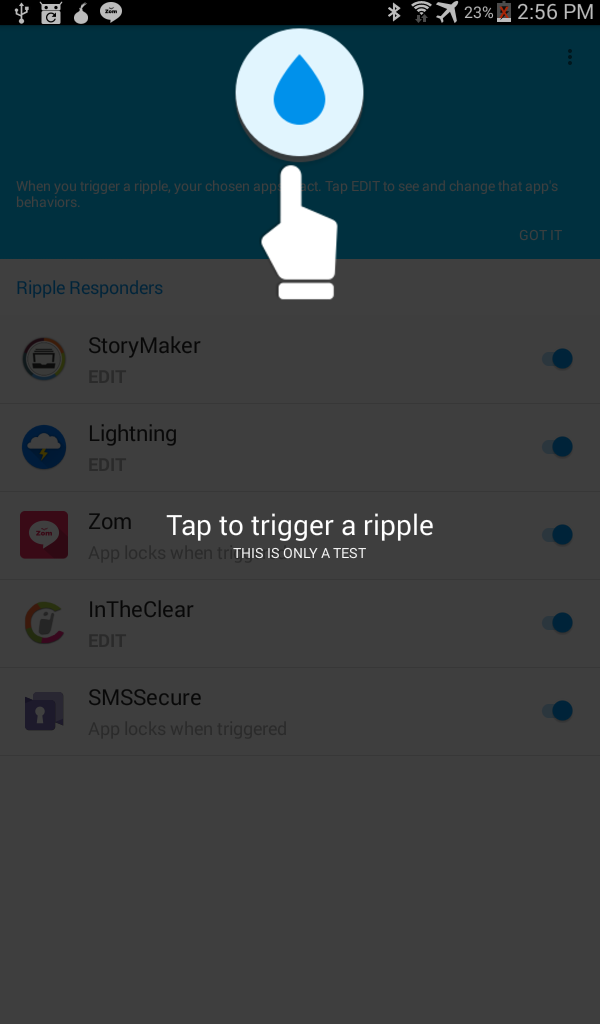This screenshot has height=1024, width=600.
Task: Tap the water drop ripple button
Action: pyautogui.click(x=299, y=91)
